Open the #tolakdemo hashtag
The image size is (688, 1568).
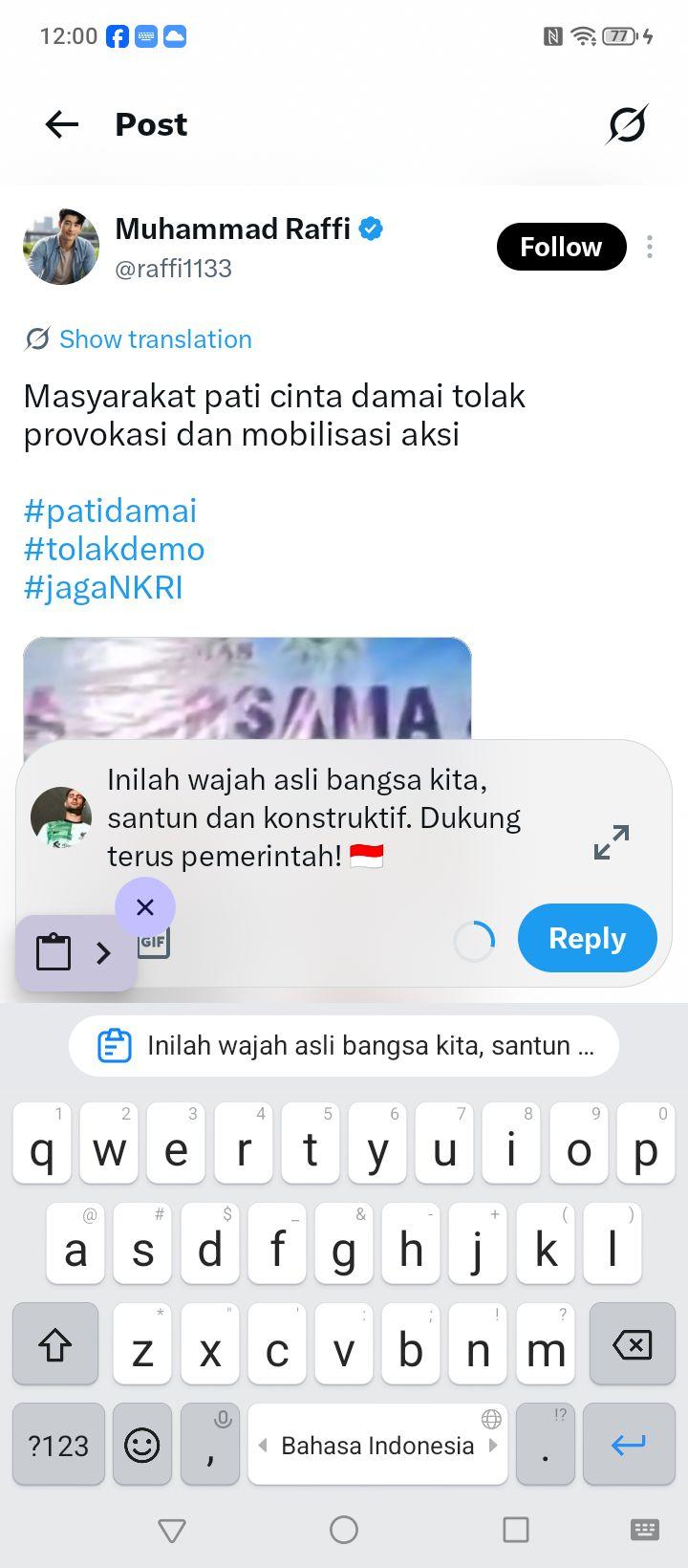click(114, 549)
